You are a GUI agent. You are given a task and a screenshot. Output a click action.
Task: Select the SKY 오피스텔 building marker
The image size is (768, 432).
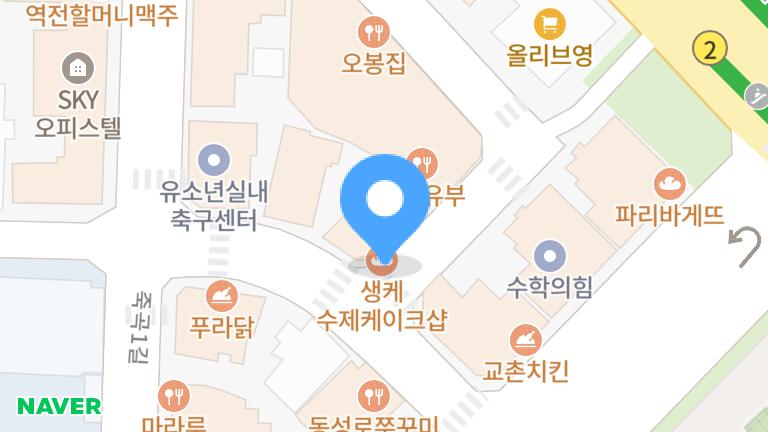point(78,68)
